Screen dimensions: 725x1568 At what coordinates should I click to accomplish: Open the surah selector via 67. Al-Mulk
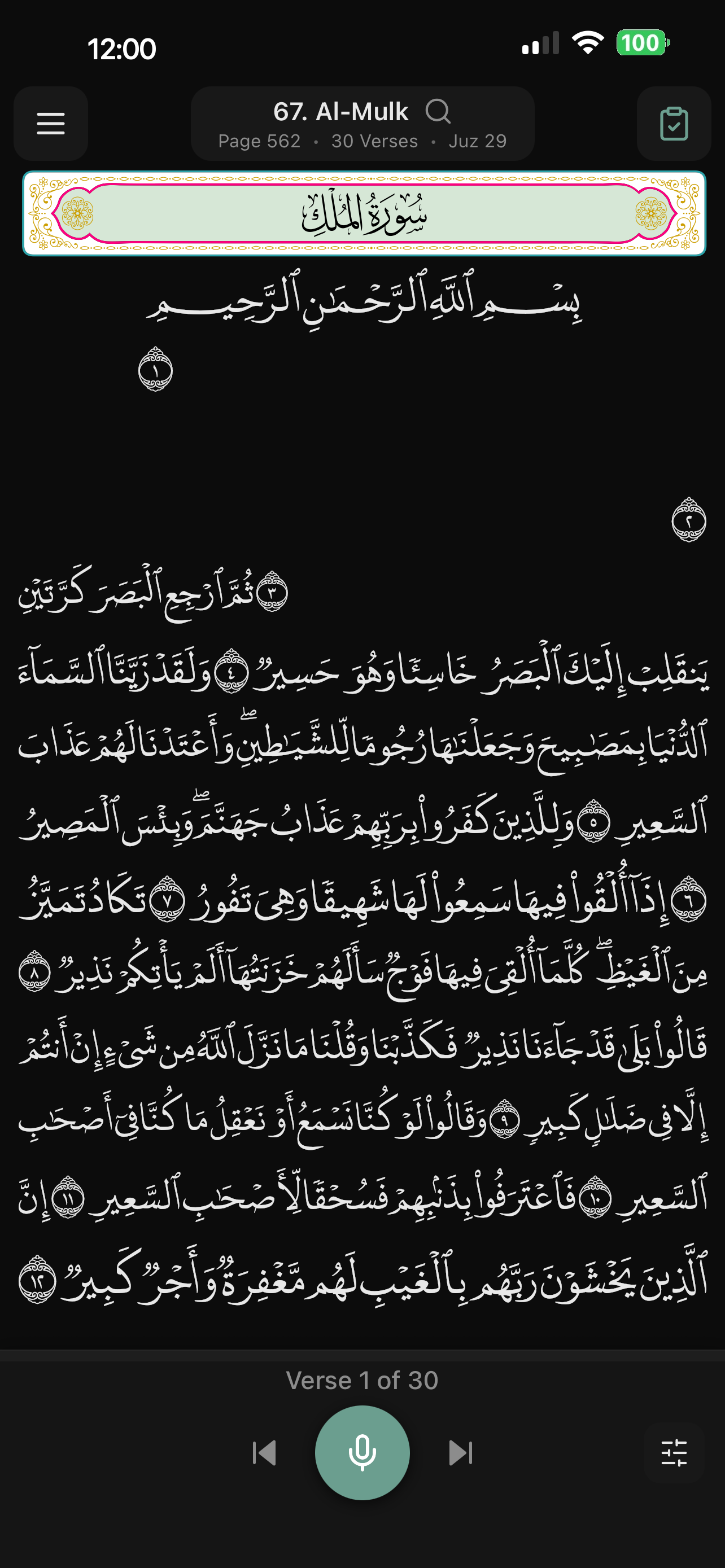coord(341,111)
